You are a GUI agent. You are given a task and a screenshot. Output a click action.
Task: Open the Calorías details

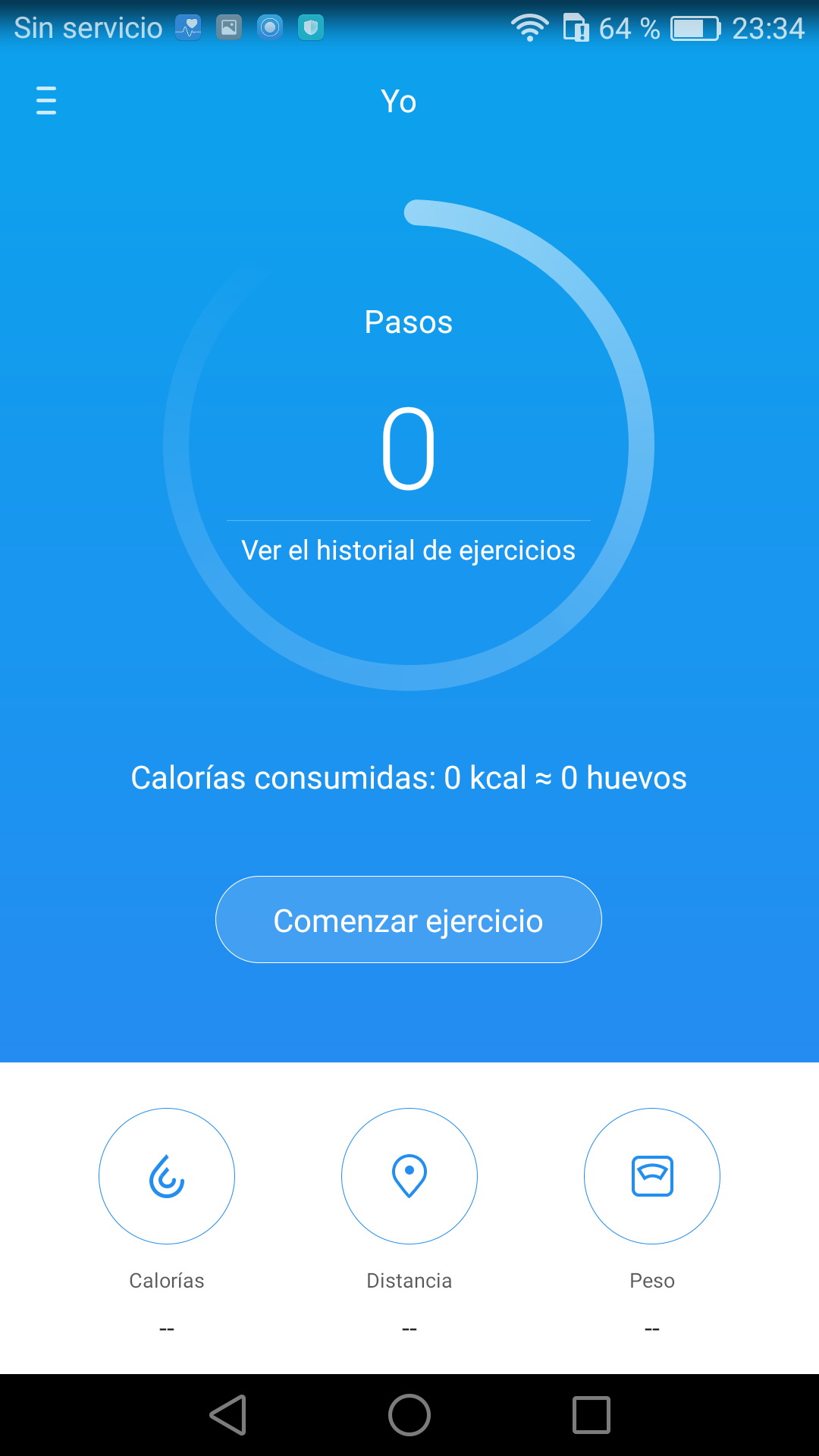click(x=167, y=1176)
